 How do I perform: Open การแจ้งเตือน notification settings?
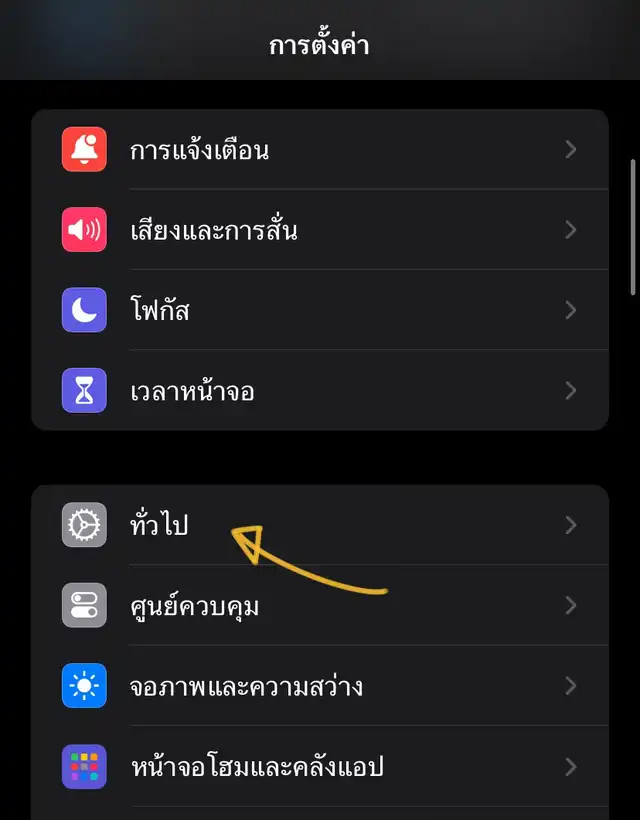(320, 150)
